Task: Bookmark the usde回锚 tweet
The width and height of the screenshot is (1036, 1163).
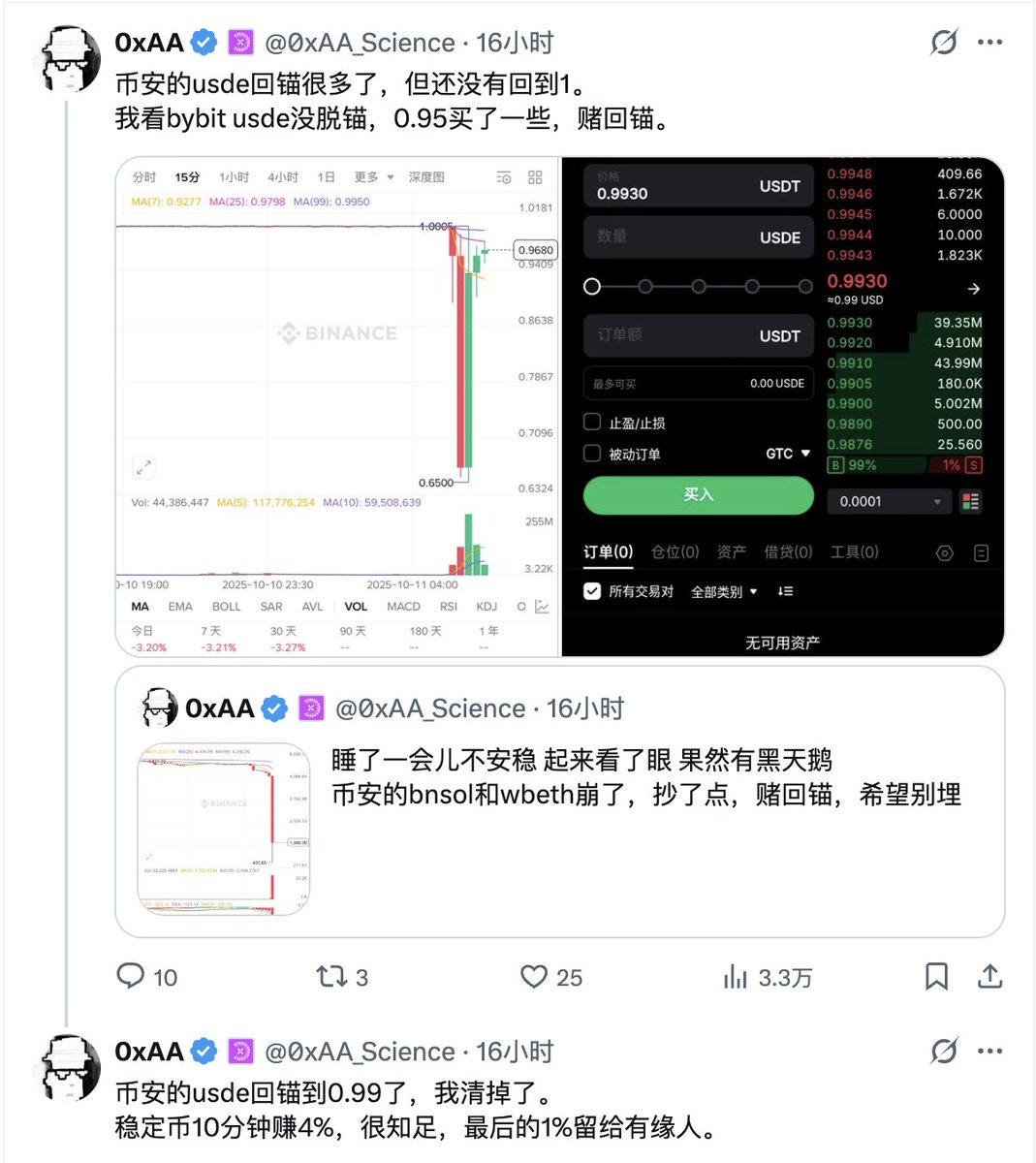Action: pyautogui.click(x=936, y=976)
